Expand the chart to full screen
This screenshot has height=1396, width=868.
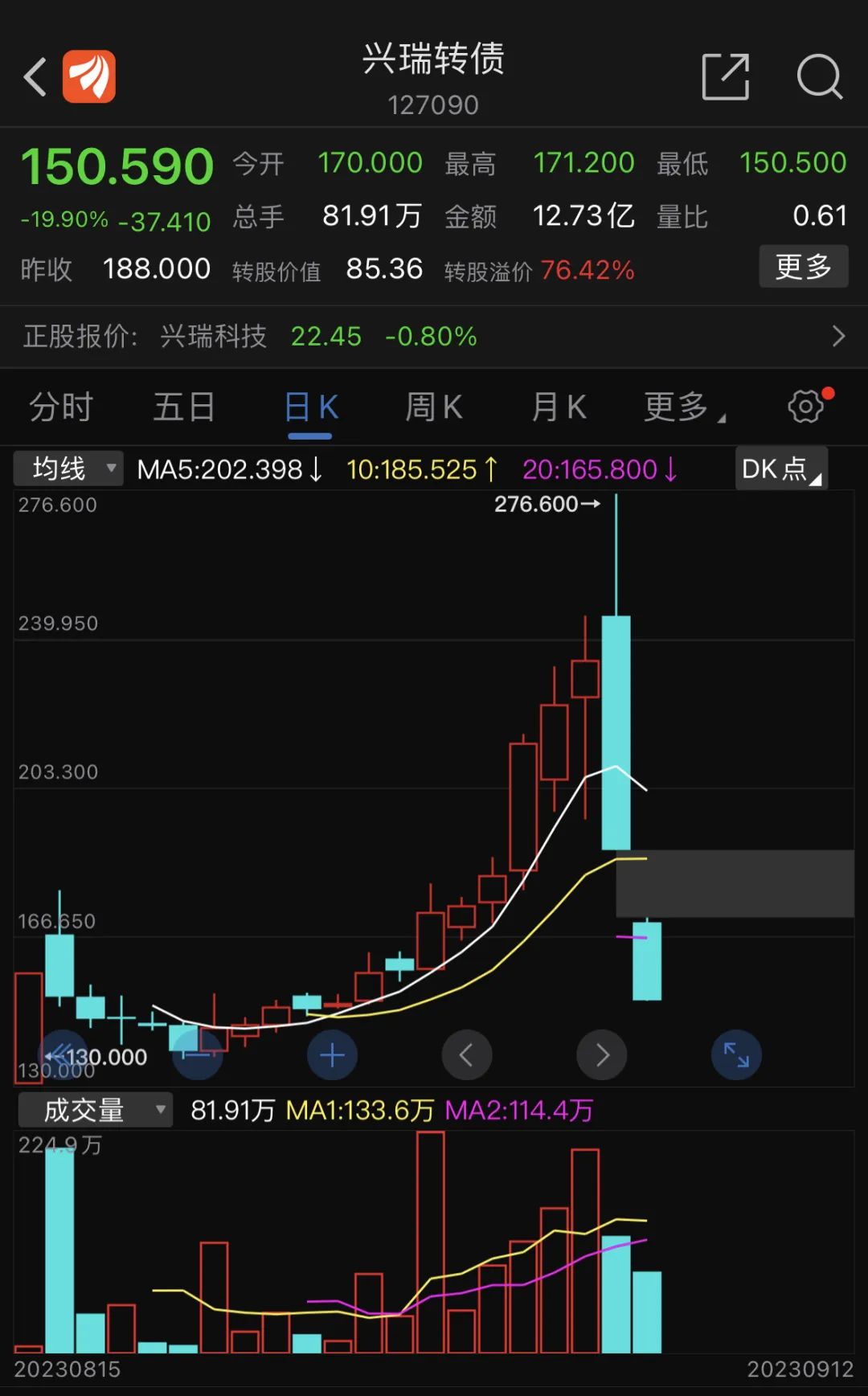tap(736, 1054)
